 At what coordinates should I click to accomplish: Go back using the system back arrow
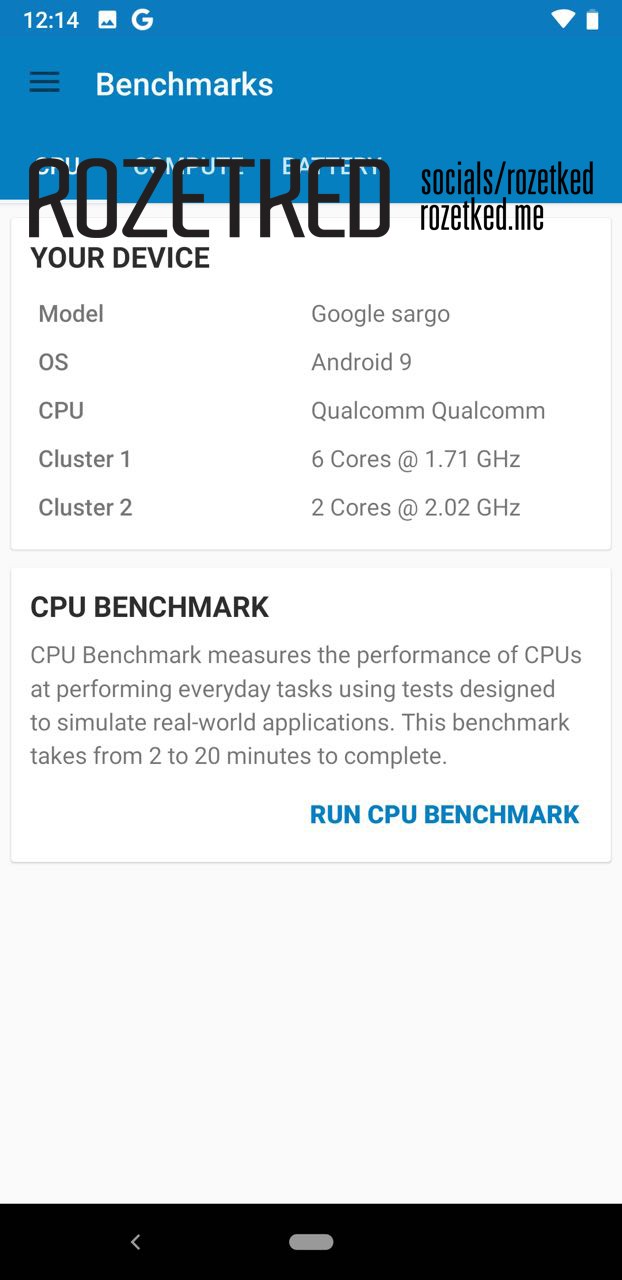(x=136, y=1242)
